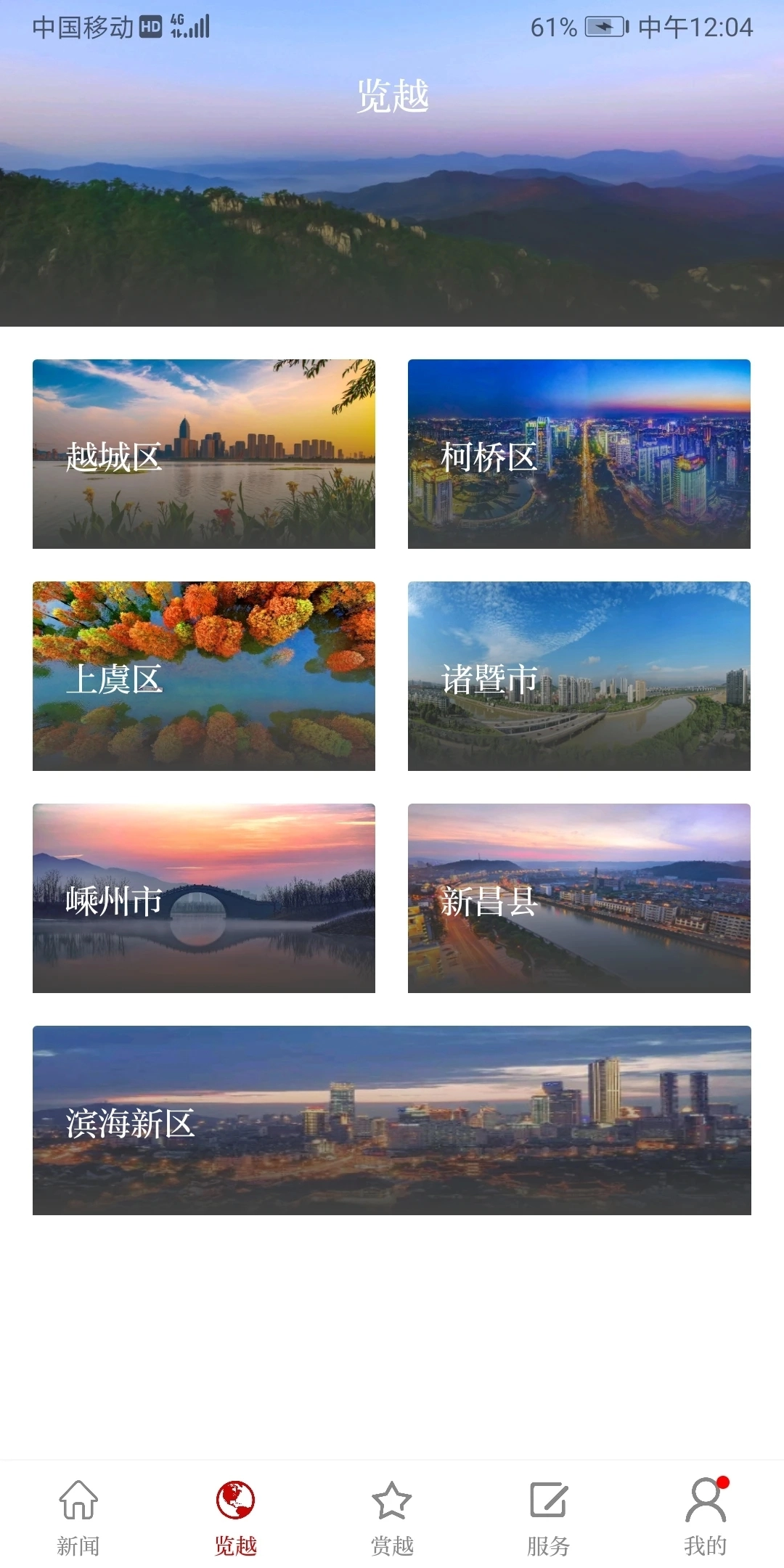This screenshot has width=784, height=1568.
Task: View the 上虞区 autumn foliage card
Action: 203,675
